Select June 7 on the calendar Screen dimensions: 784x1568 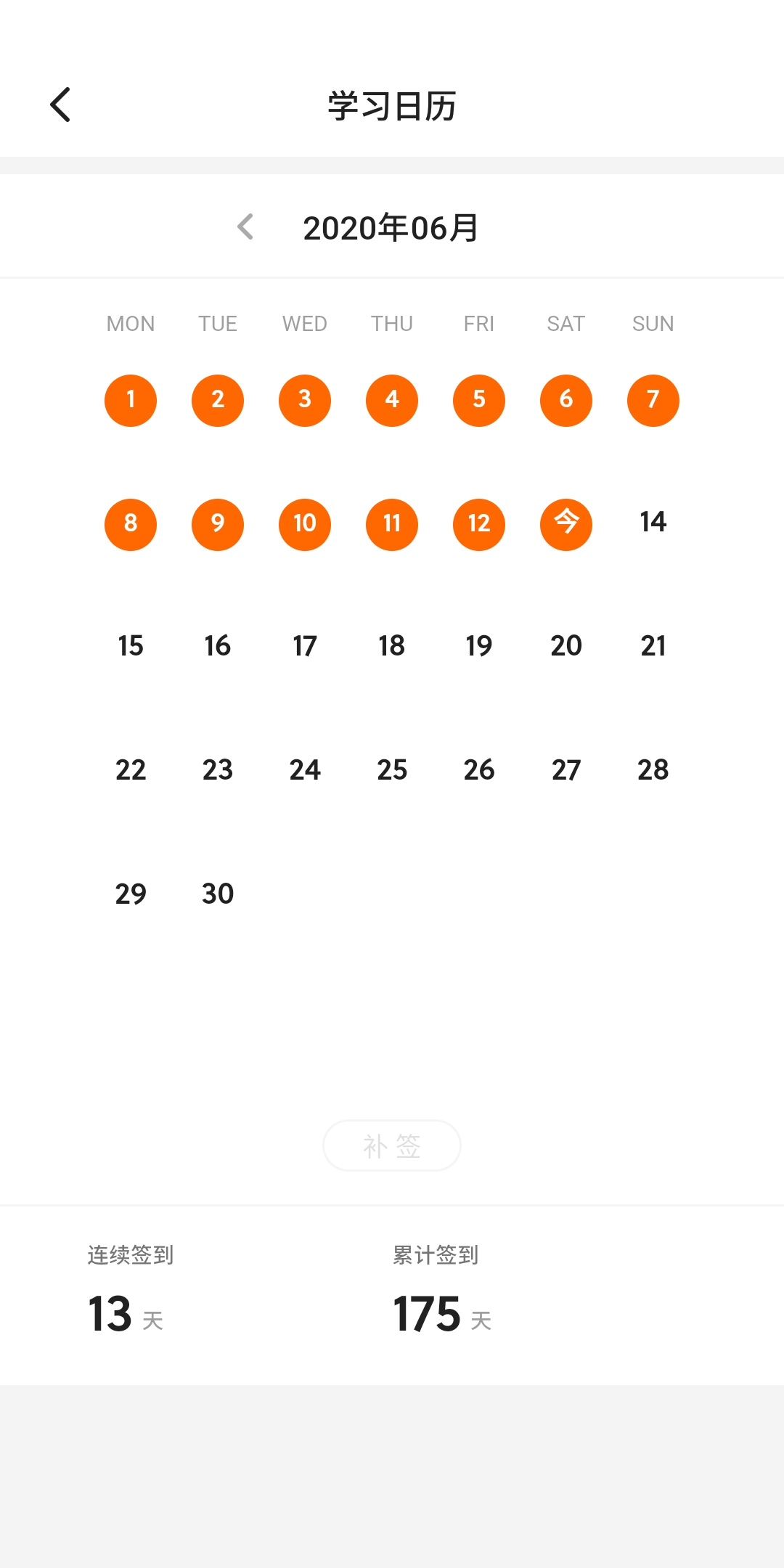pyautogui.click(x=653, y=400)
